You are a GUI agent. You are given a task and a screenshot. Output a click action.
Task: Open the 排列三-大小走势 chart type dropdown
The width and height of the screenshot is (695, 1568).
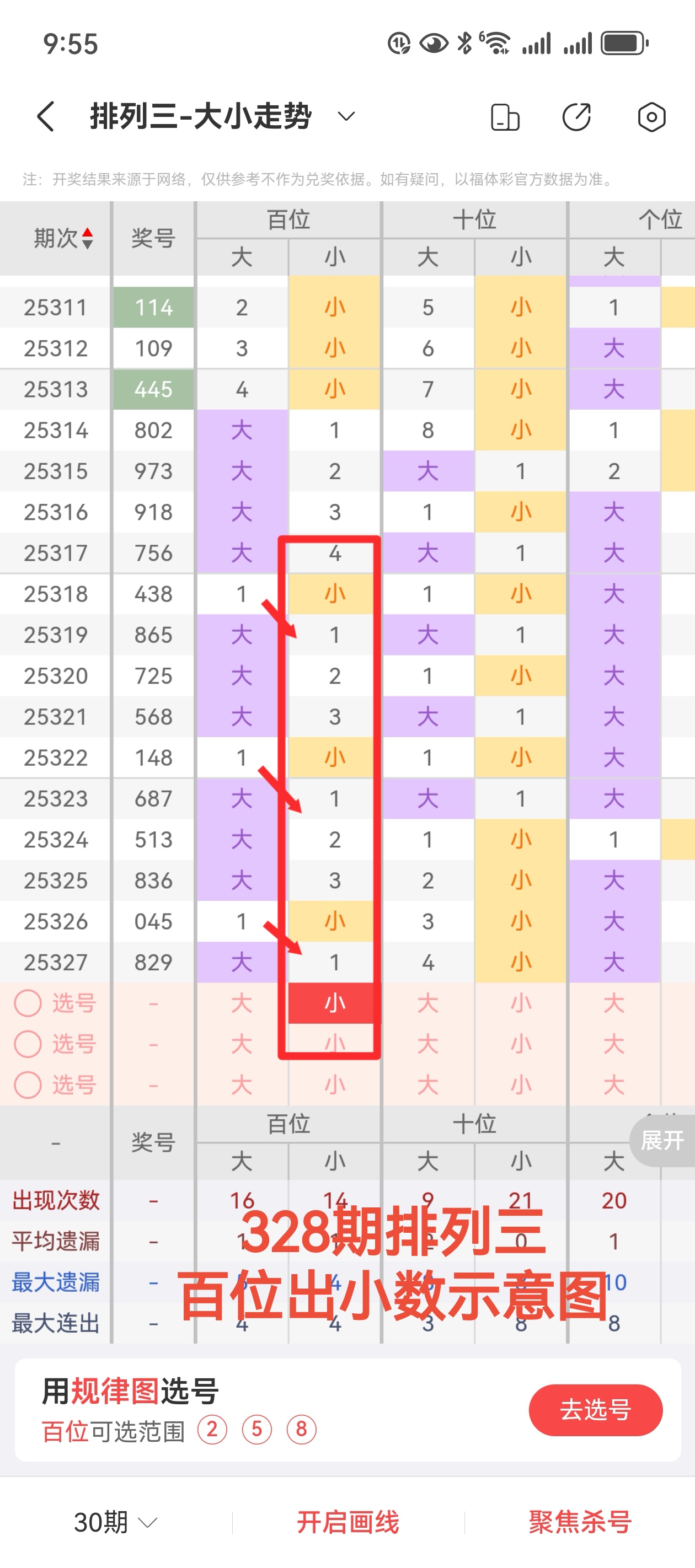(x=346, y=116)
